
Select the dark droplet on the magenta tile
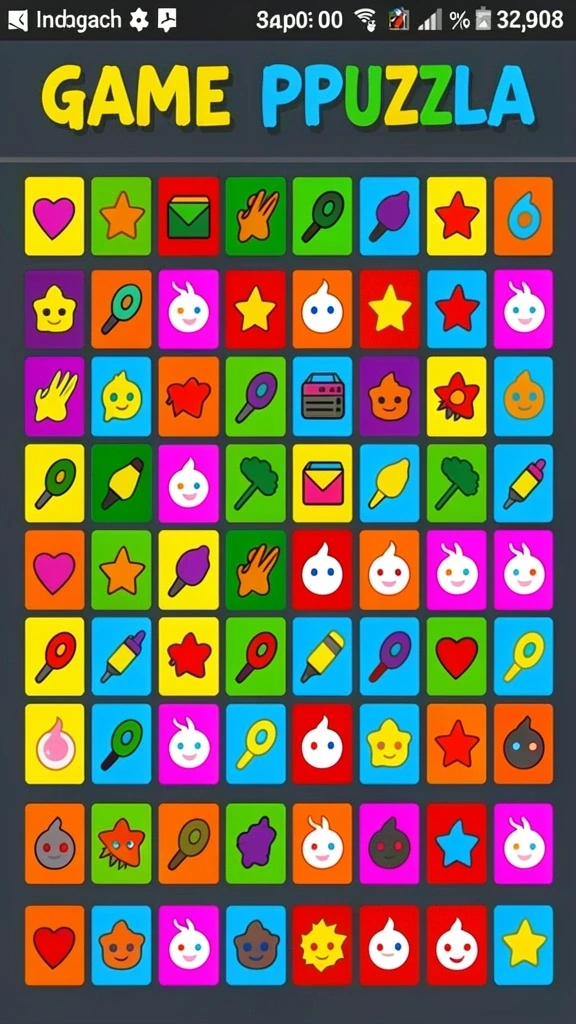click(389, 843)
